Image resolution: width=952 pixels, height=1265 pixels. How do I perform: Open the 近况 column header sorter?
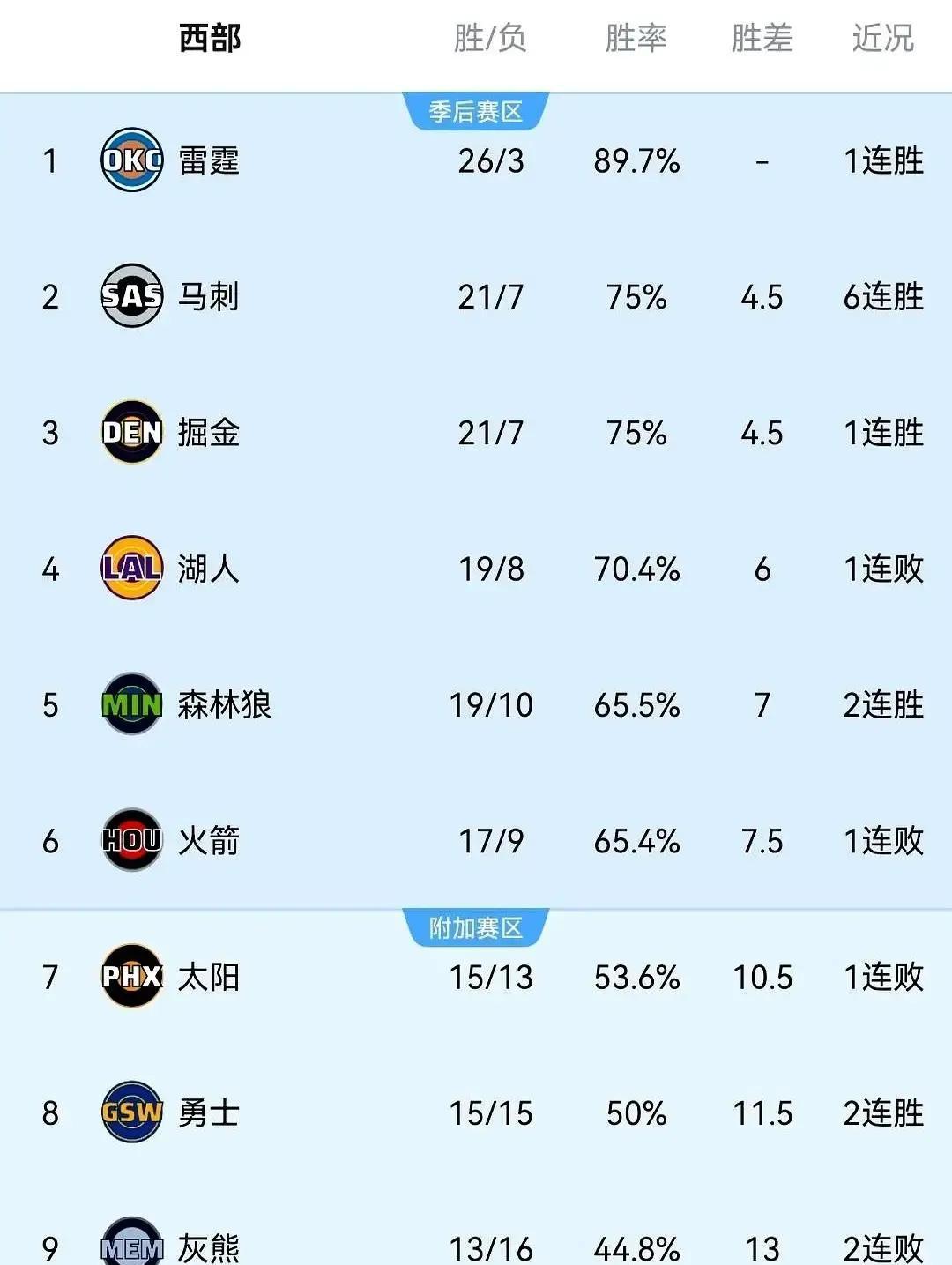tap(881, 37)
